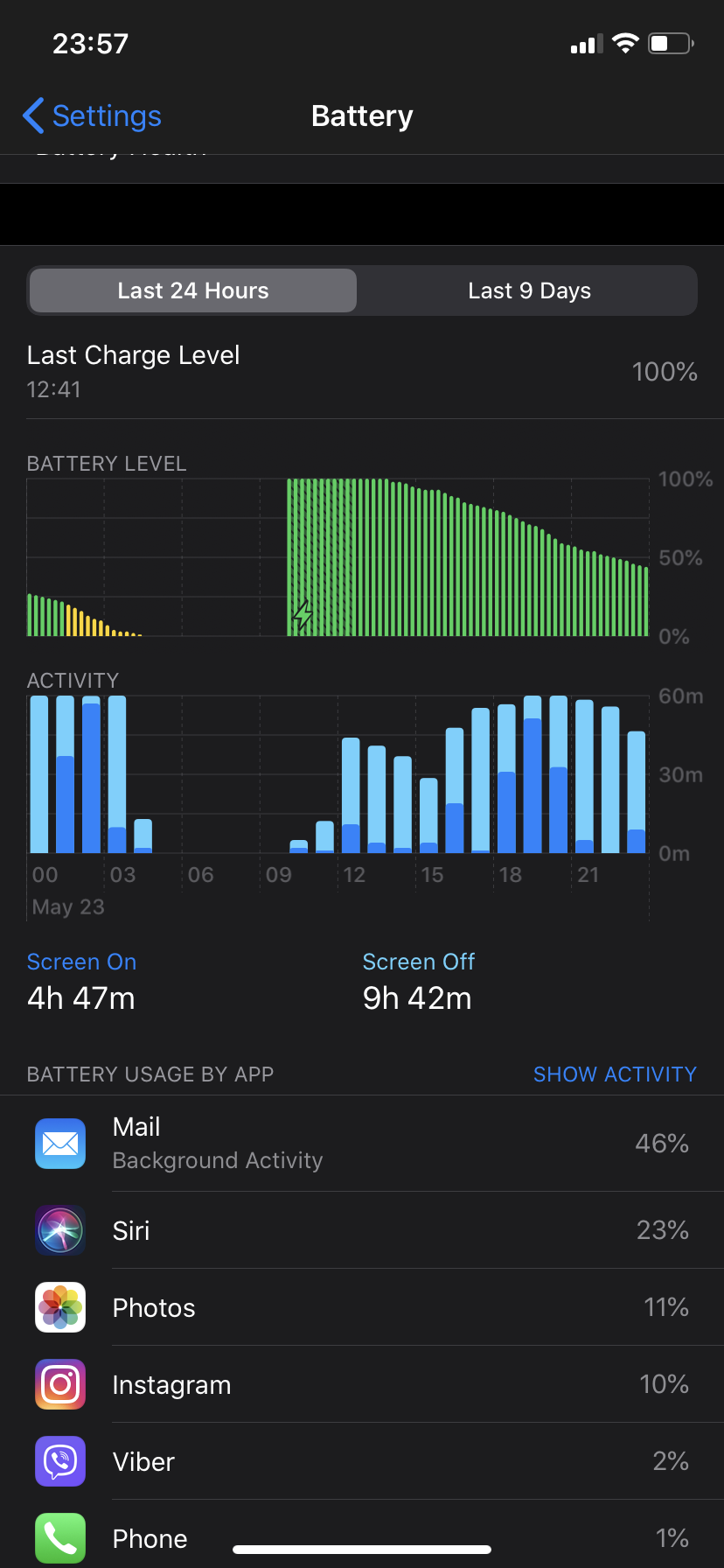Switch to Last 9 Days view
The width and height of the screenshot is (724, 1568).
click(x=529, y=290)
